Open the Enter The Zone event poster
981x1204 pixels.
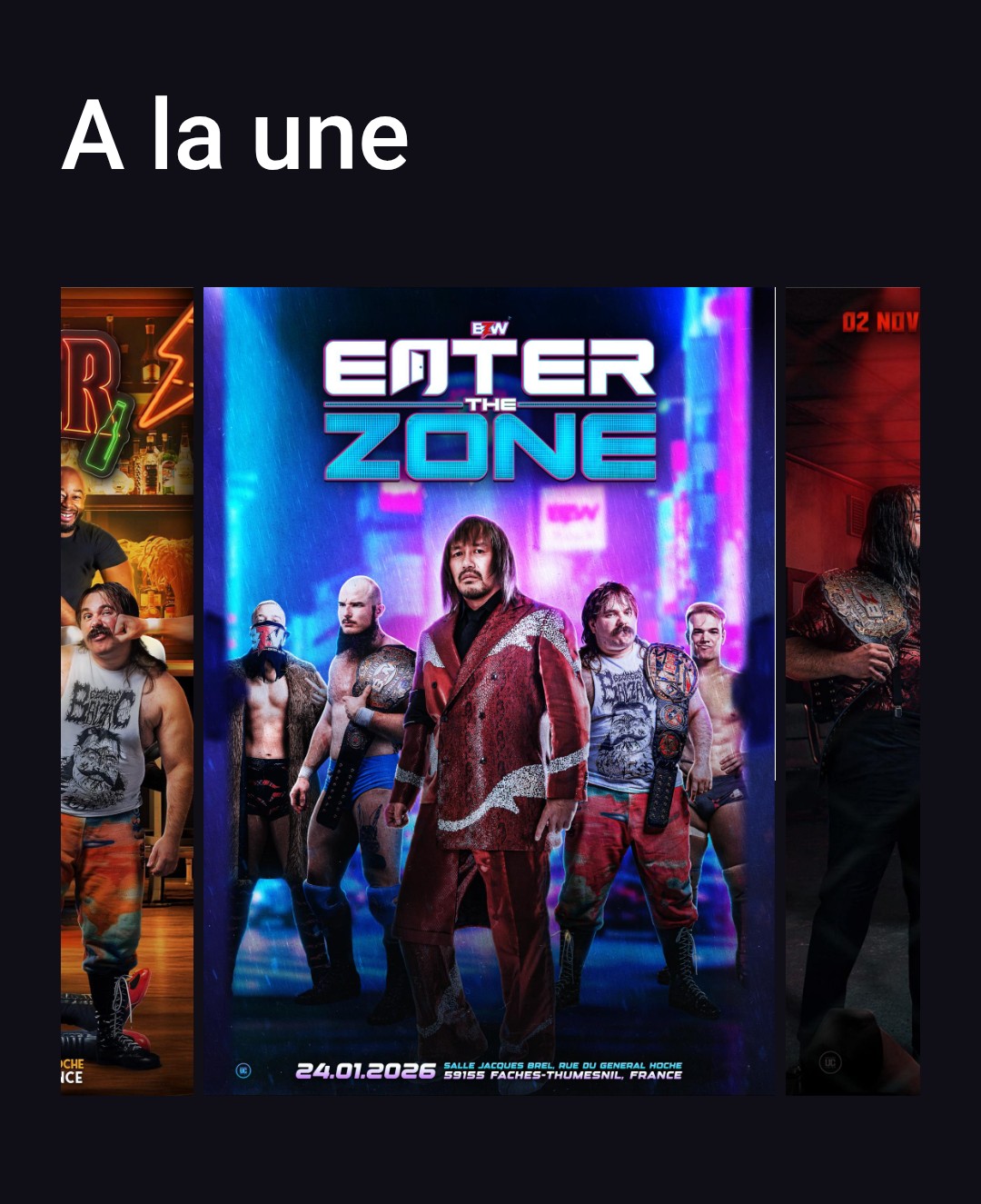pos(489,691)
